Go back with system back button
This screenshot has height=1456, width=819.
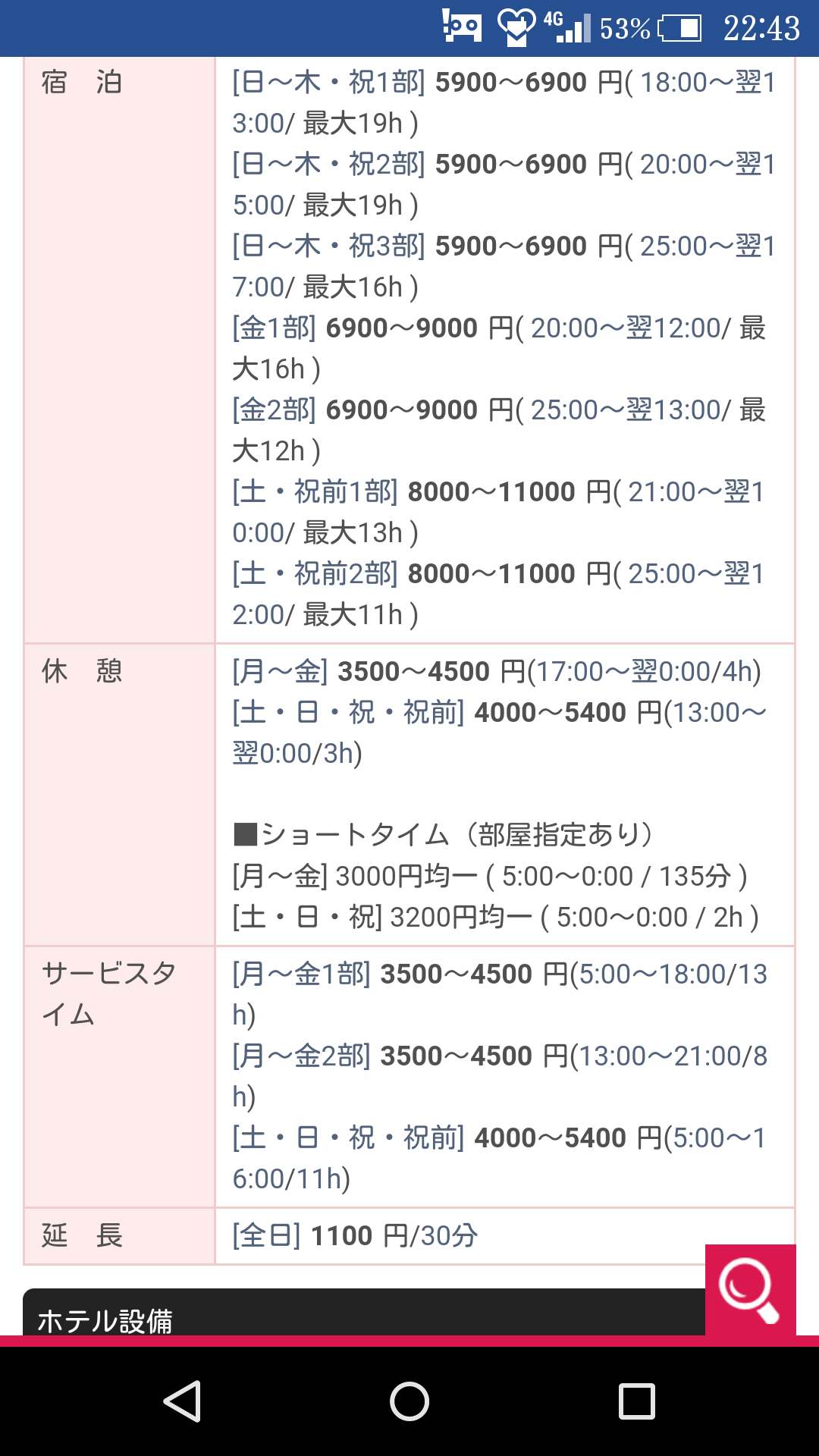pyautogui.click(x=183, y=1401)
